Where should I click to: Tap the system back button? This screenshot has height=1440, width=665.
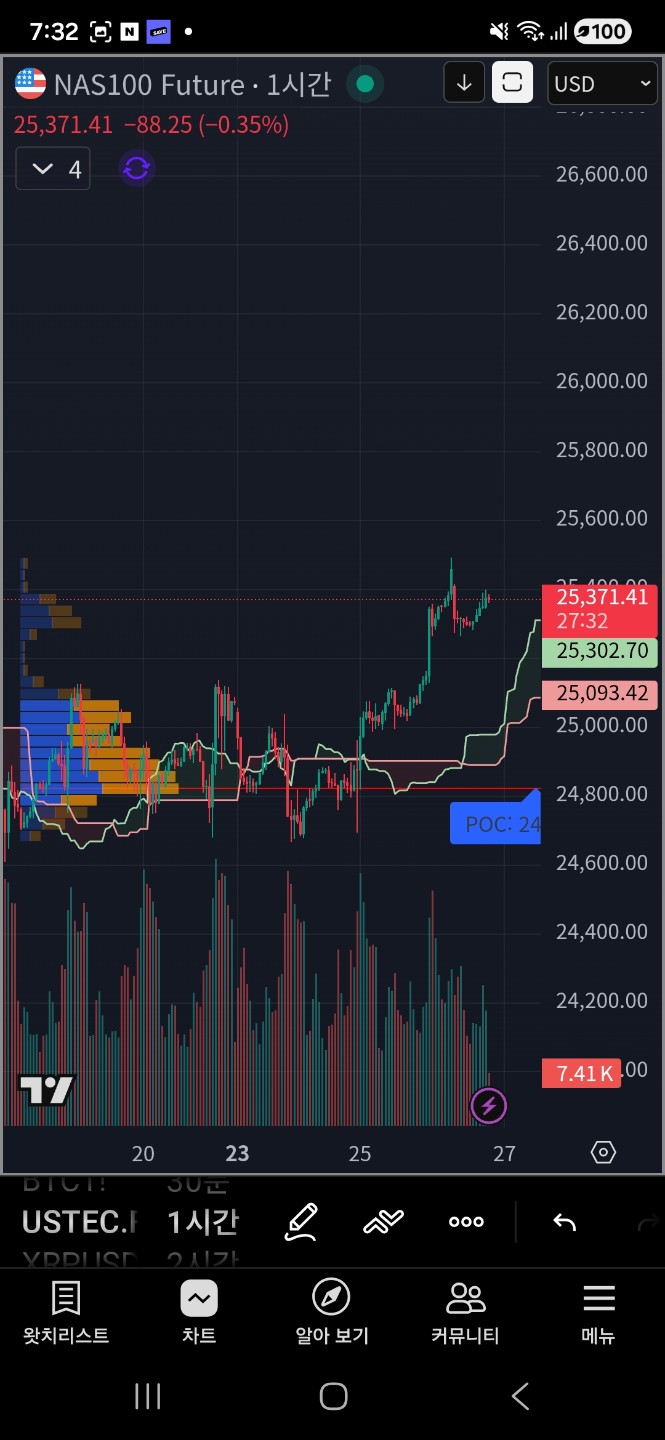(520, 1396)
